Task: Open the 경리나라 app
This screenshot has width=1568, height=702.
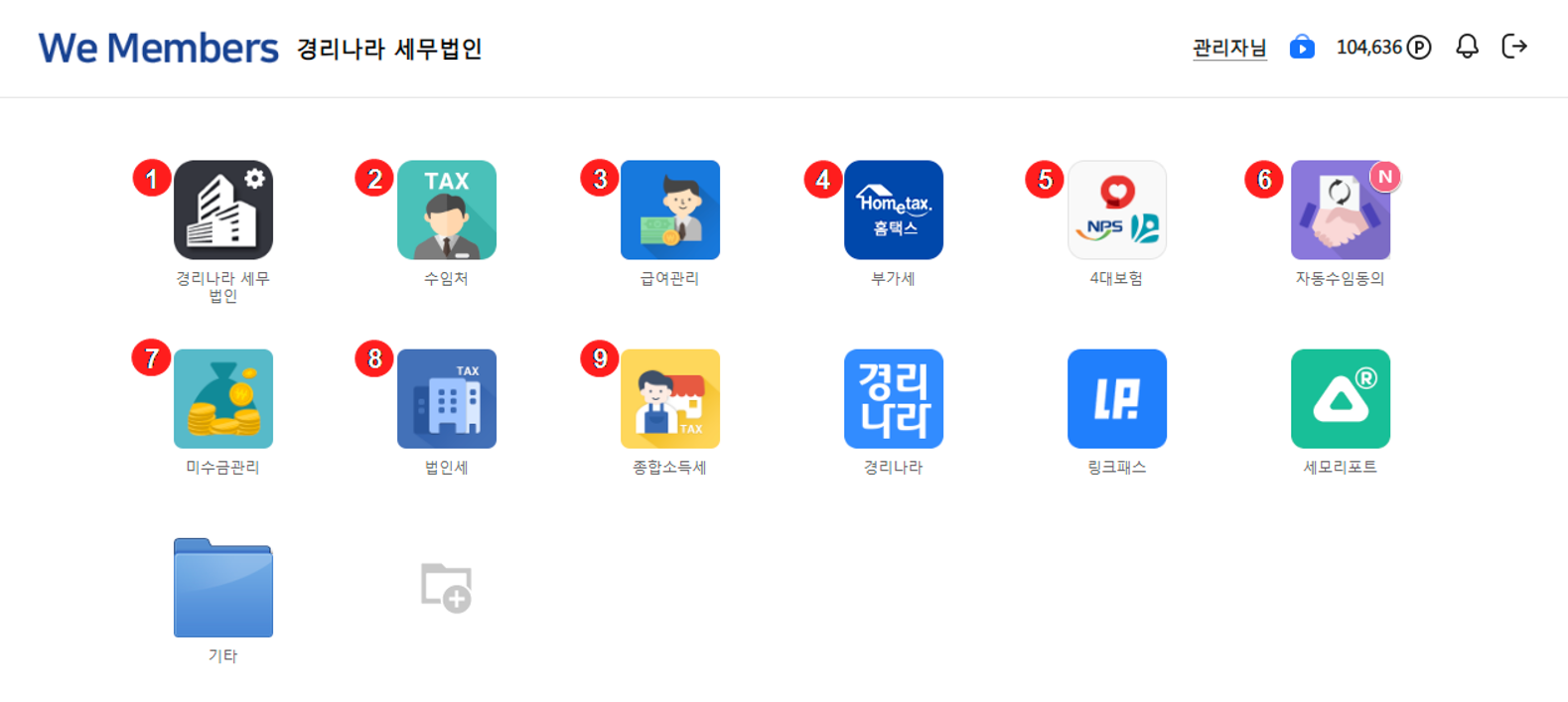Action: click(894, 398)
